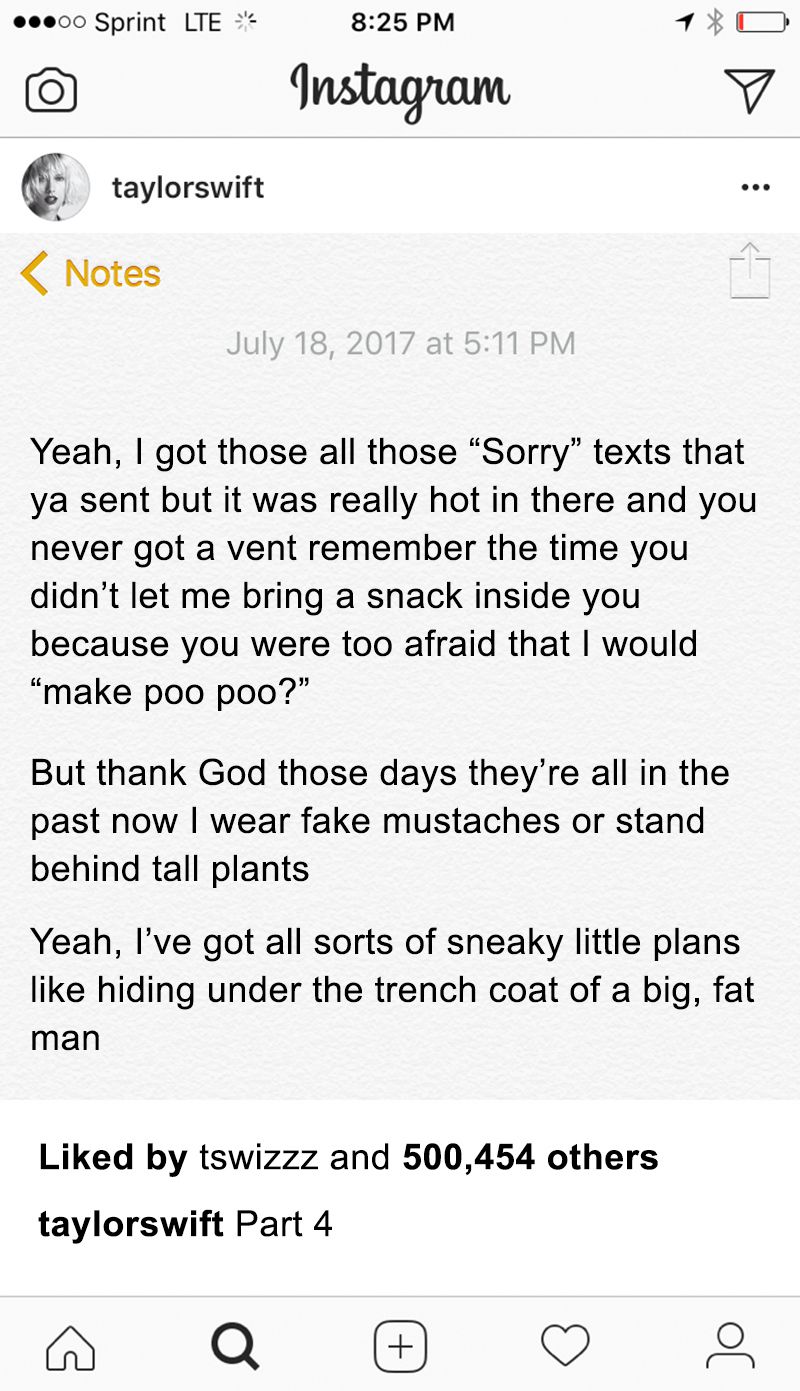The width and height of the screenshot is (800, 1391).
Task: Open the camera from the top bar
Action: pyautogui.click(x=51, y=91)
